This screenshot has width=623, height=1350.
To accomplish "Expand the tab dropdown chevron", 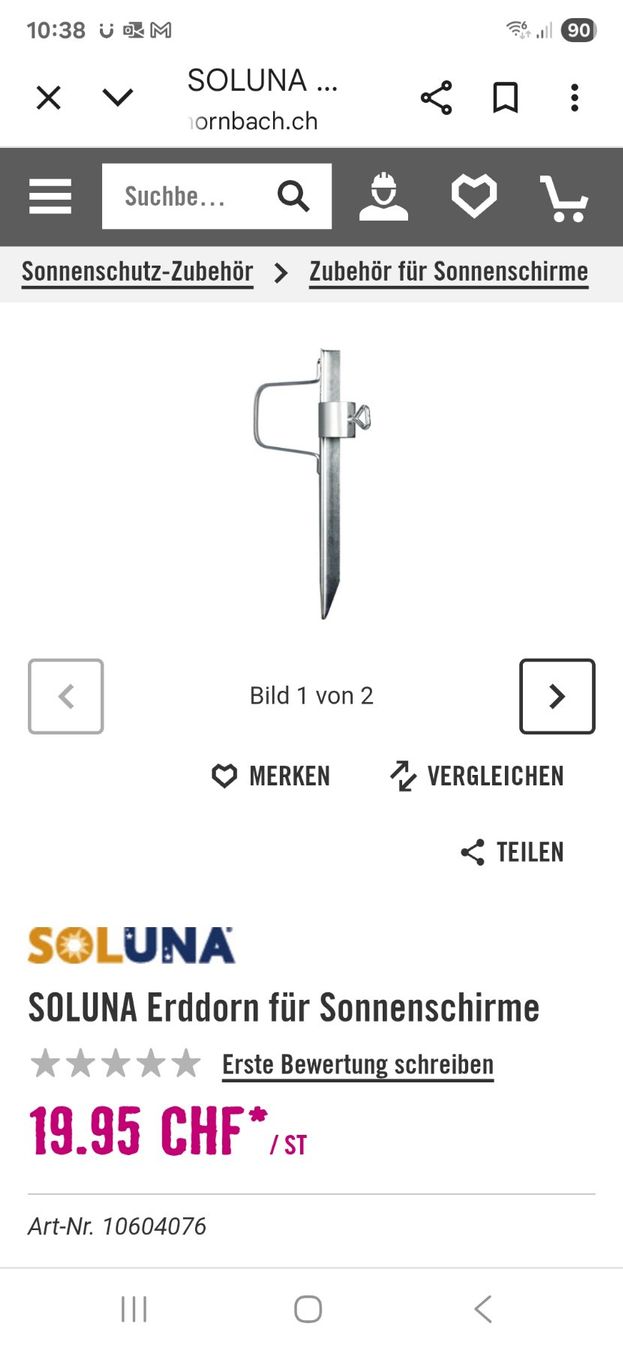I will 118,98.
